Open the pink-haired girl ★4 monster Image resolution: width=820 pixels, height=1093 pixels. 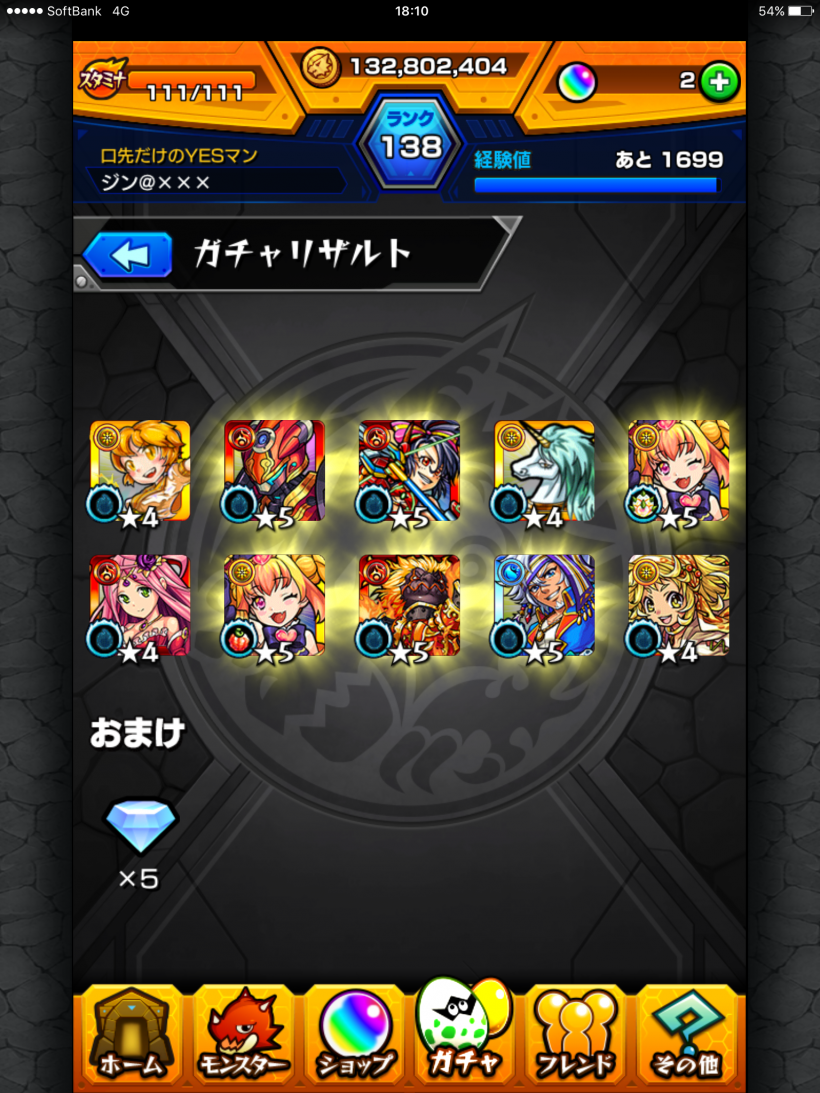click(139, 605)
